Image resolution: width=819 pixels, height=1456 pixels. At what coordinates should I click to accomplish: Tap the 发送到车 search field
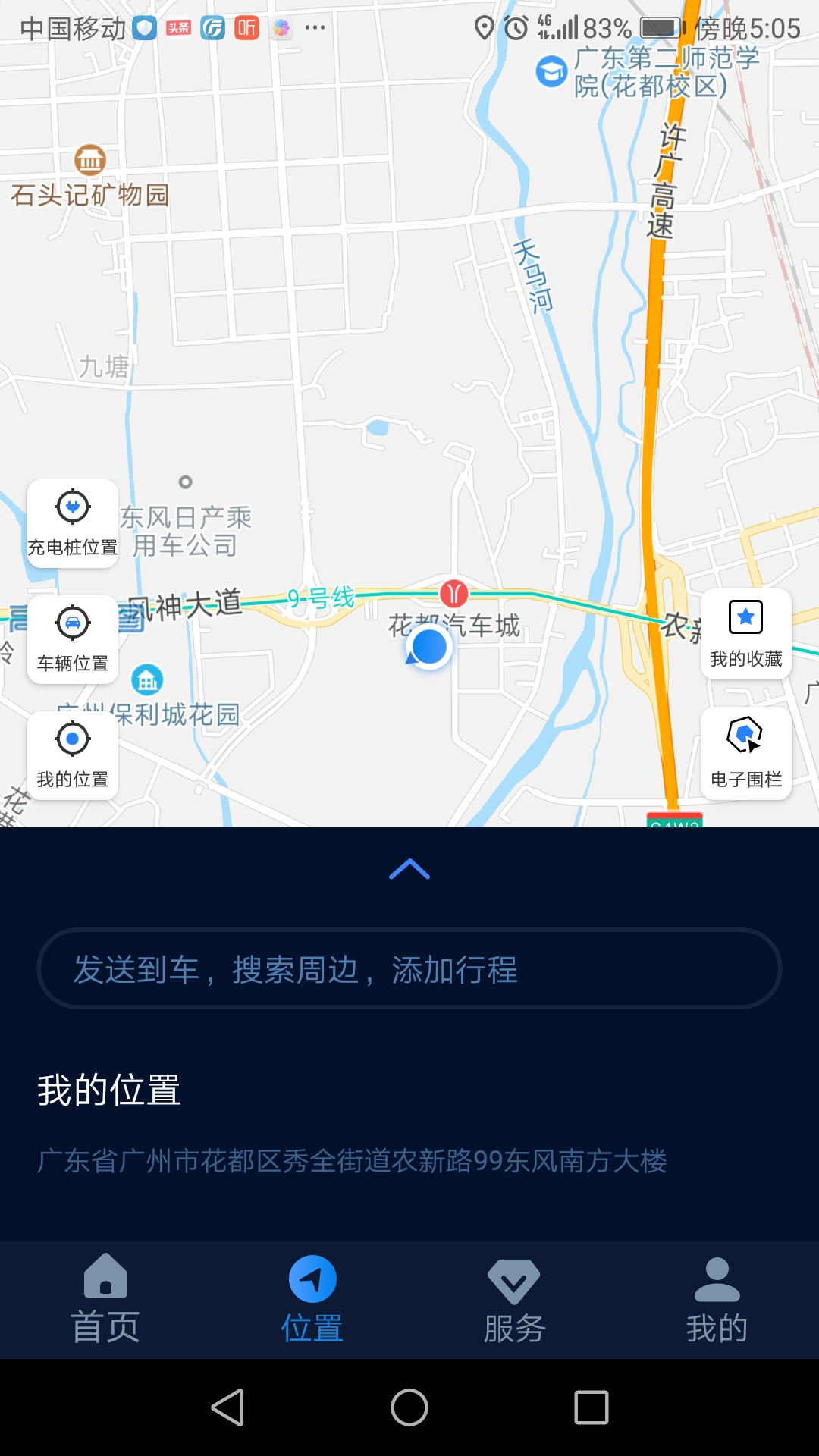coord(409,969)
